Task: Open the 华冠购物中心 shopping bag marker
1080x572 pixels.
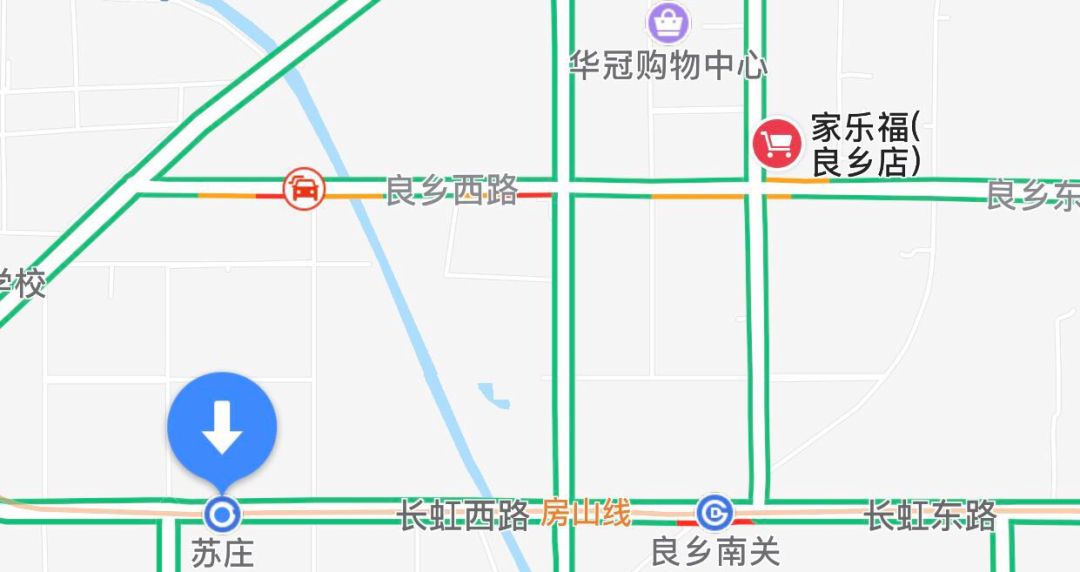Action: click(x=667, y=20)
